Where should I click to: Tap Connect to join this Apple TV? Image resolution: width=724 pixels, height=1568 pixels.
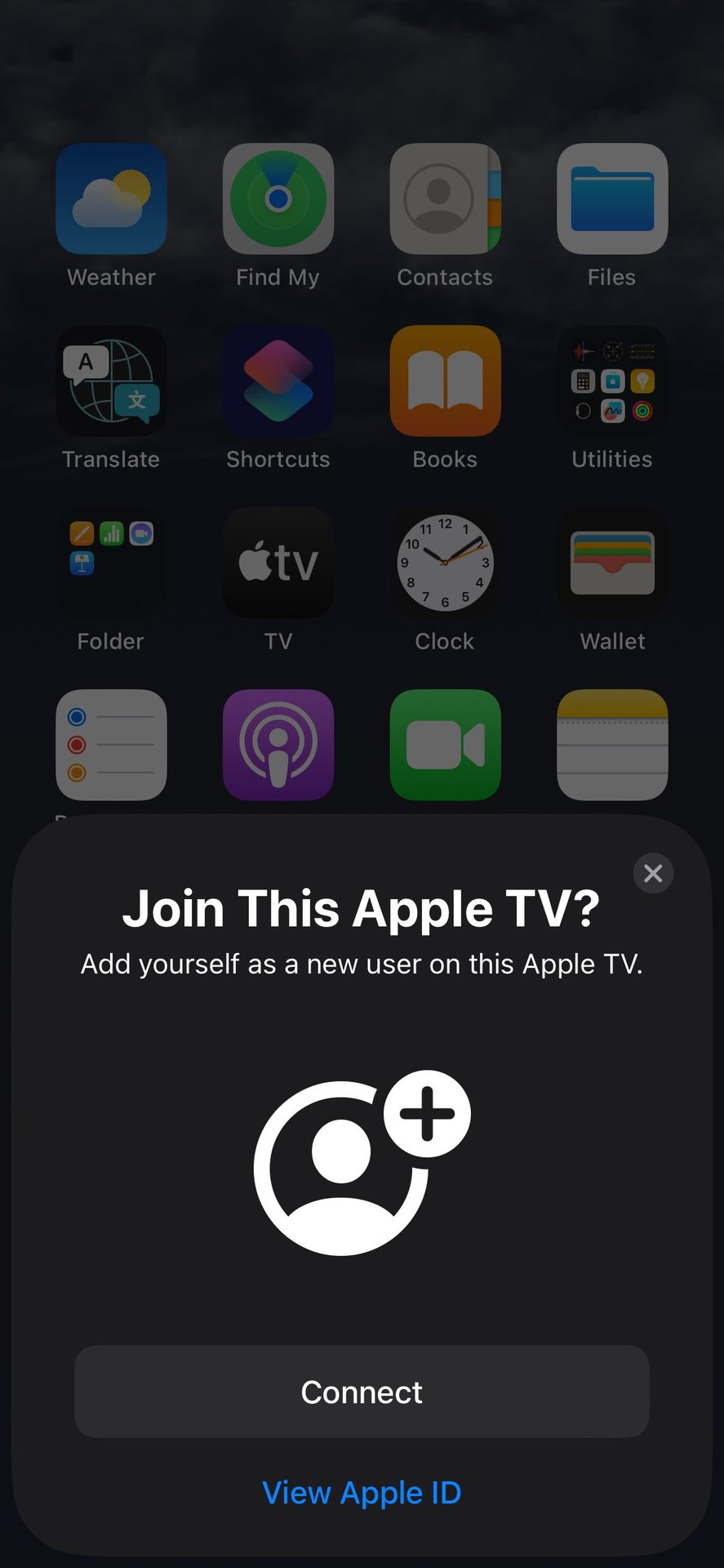pyautogui.click(x=362, y=1392)
